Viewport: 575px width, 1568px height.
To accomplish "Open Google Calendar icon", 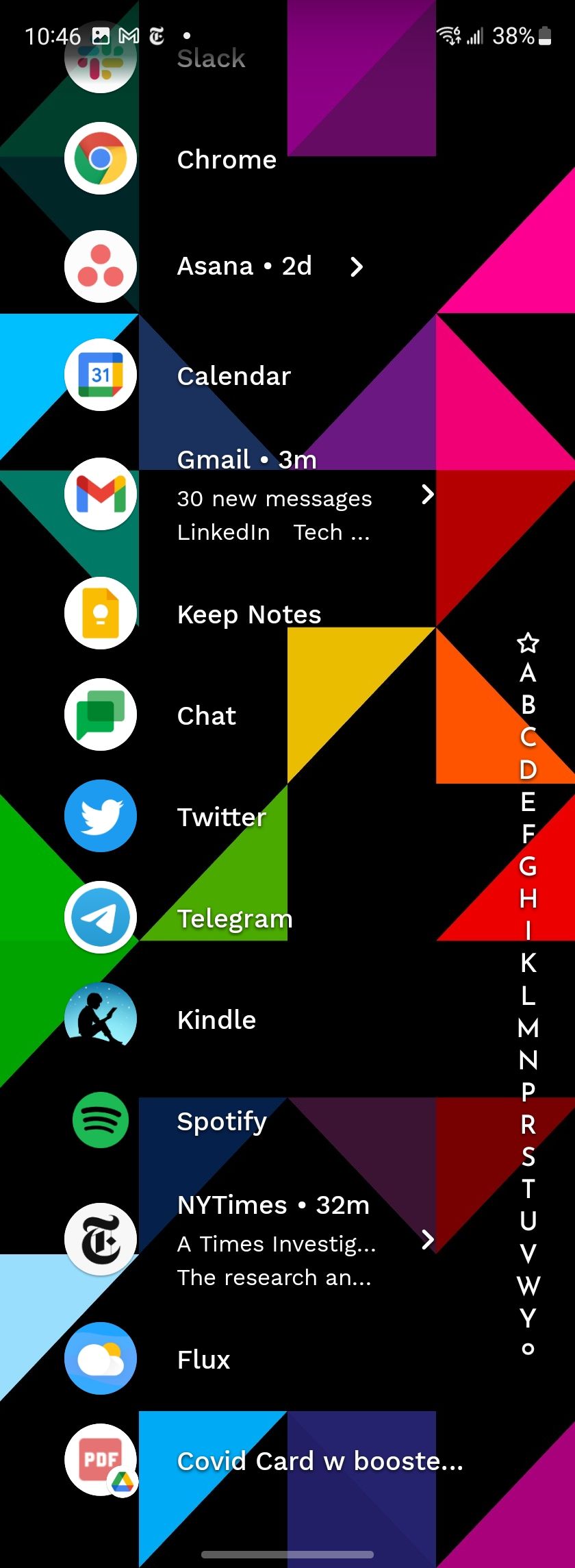I will [100, 374].
